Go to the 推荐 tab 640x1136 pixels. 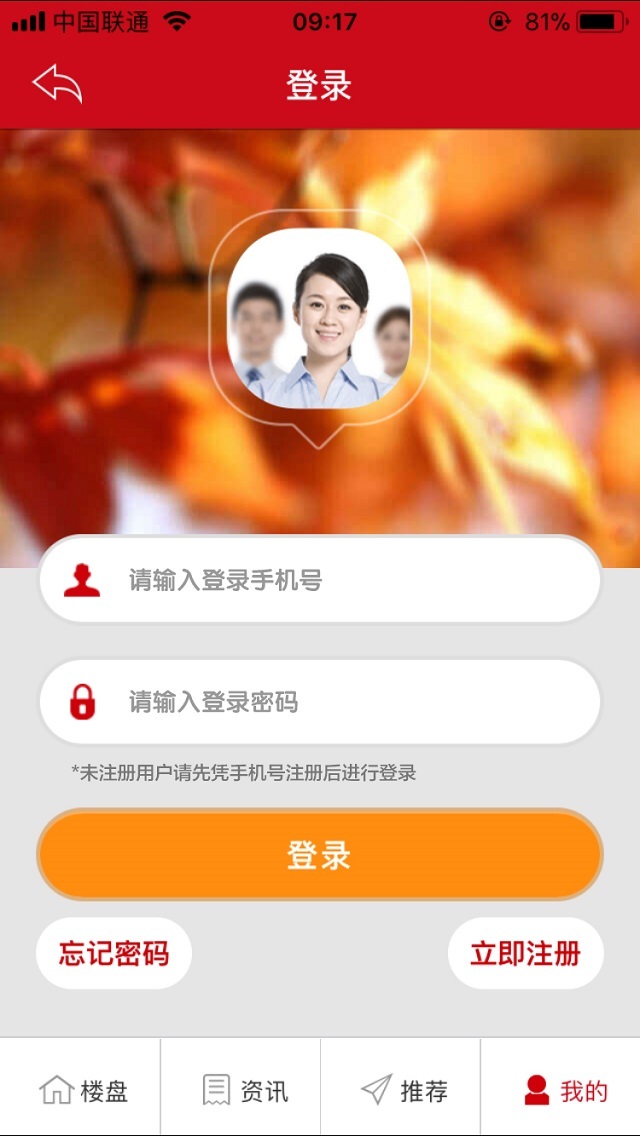402,1090
